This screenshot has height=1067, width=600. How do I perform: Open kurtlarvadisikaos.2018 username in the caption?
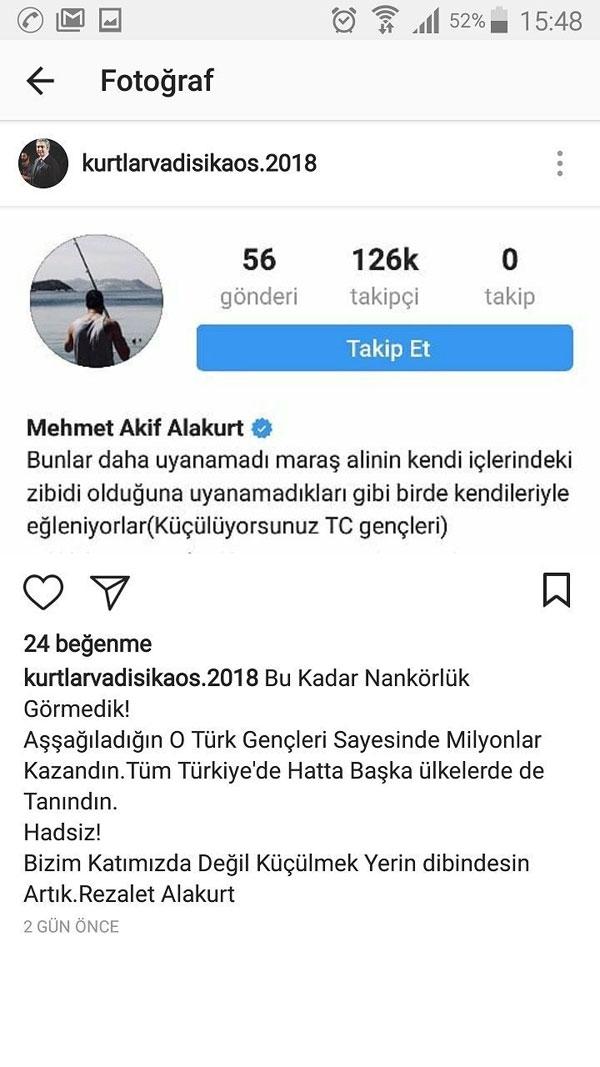(x=140, y=678)
